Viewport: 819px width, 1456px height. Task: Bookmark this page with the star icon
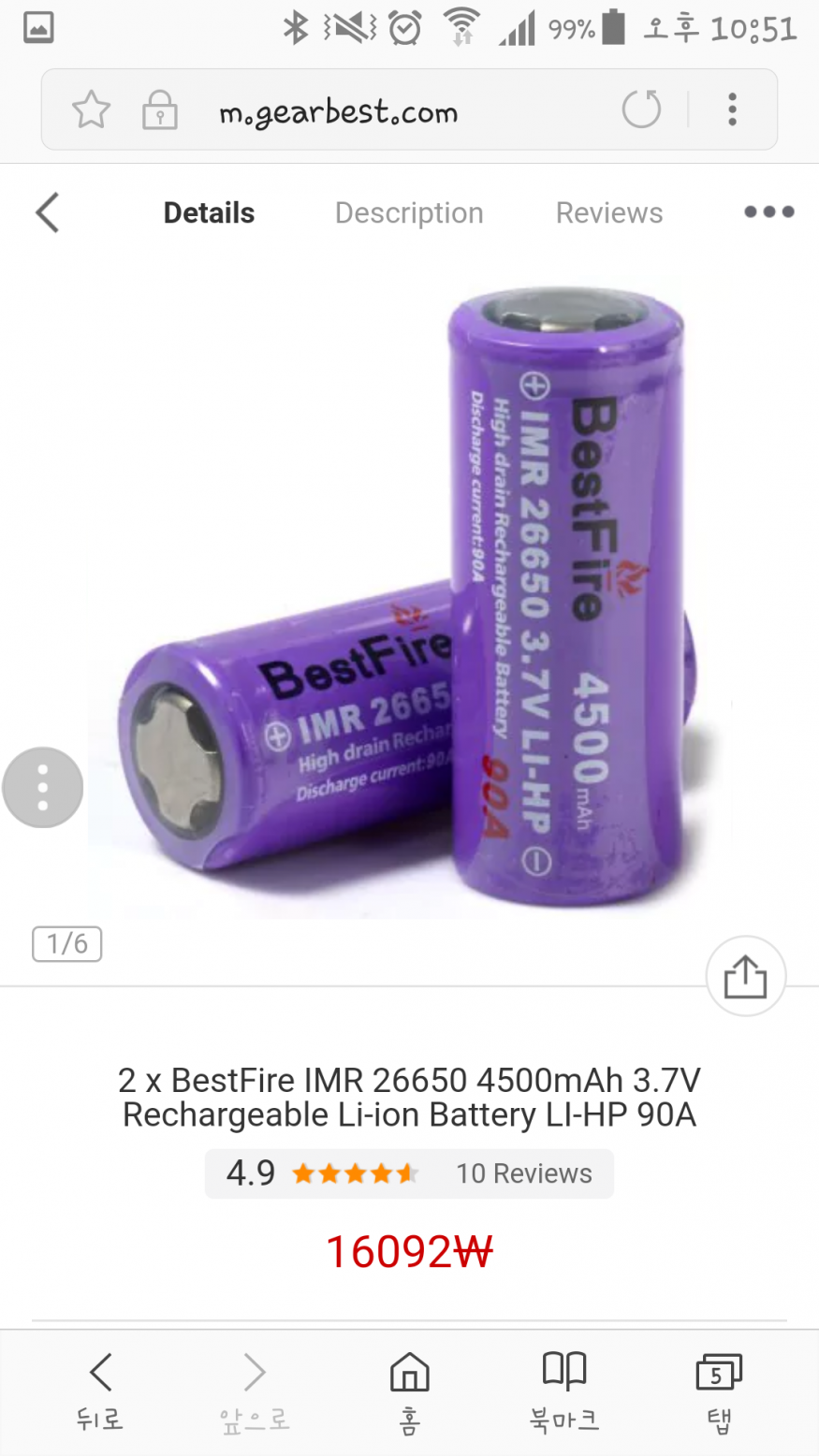[91, 110]
